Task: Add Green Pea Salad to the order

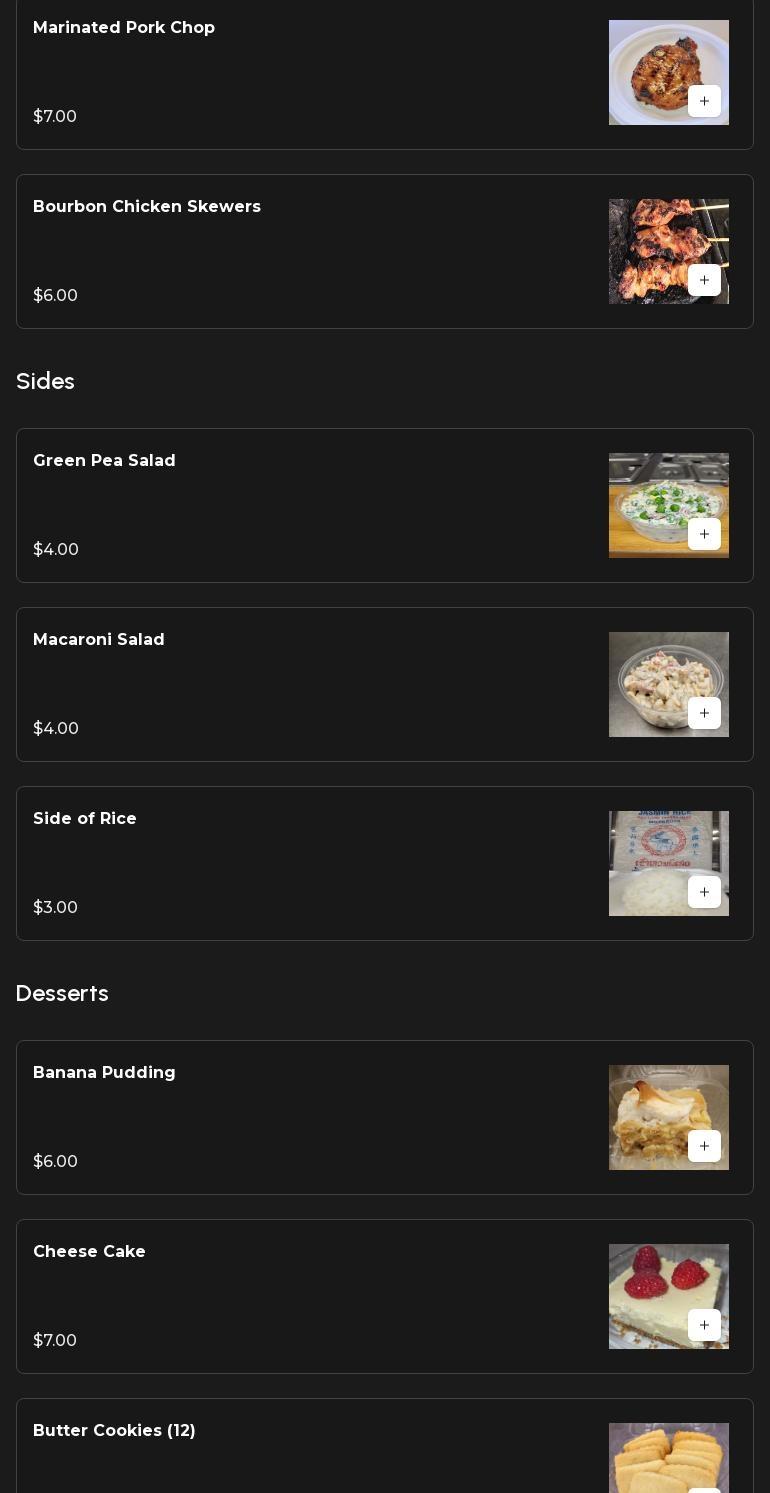Action: point(704,534)
